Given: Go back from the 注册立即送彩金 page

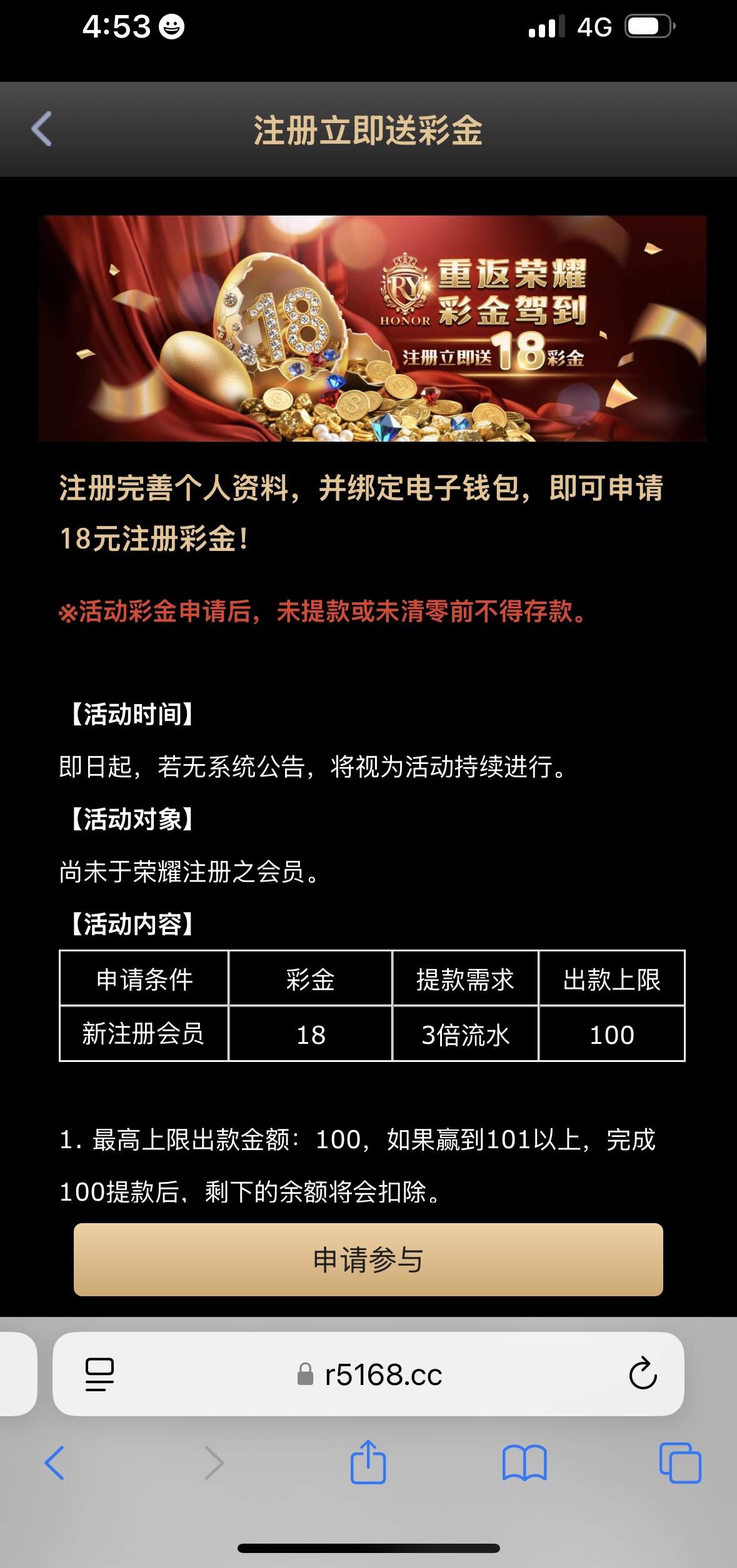Looking at the screenshot, I should tap(42, 129).
